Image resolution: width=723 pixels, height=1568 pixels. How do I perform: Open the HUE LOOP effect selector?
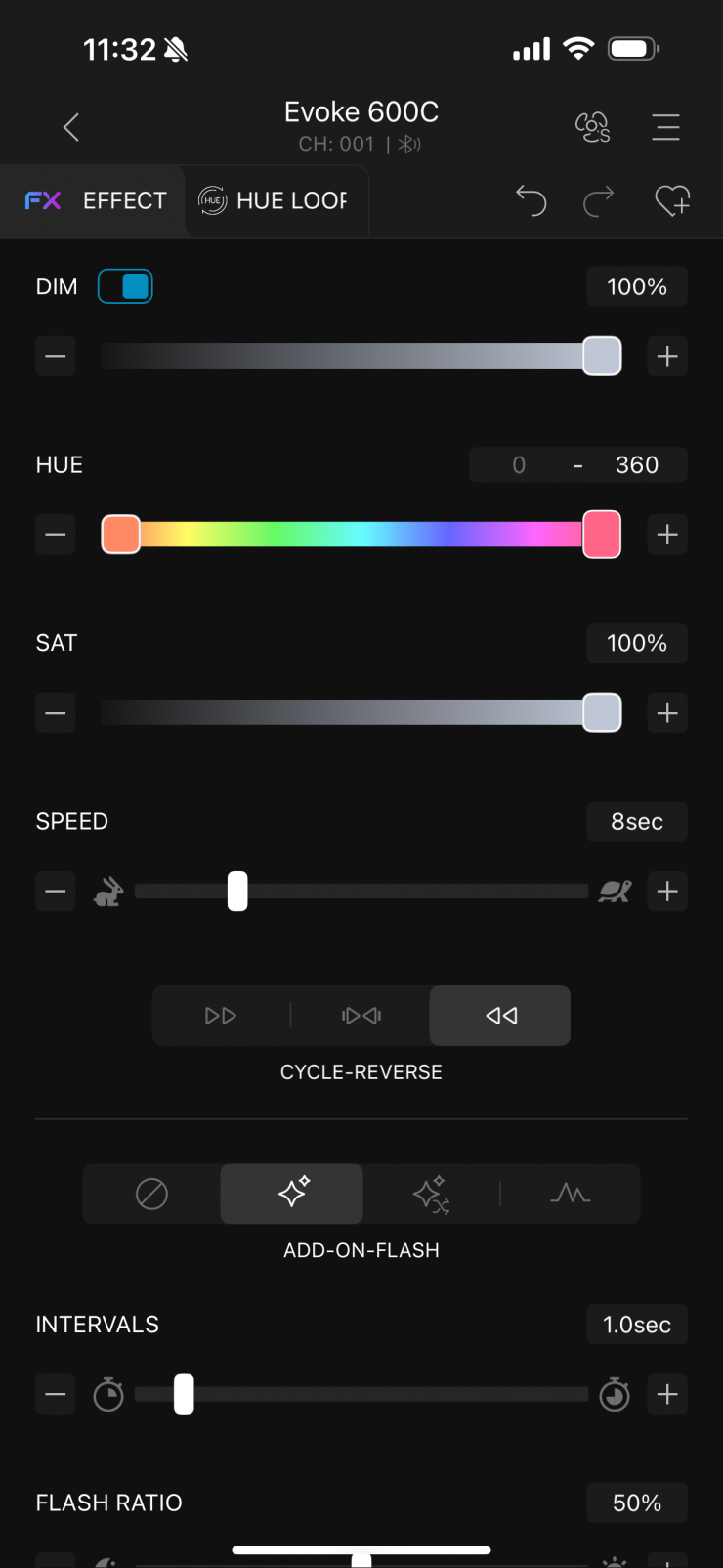[276, 200]
